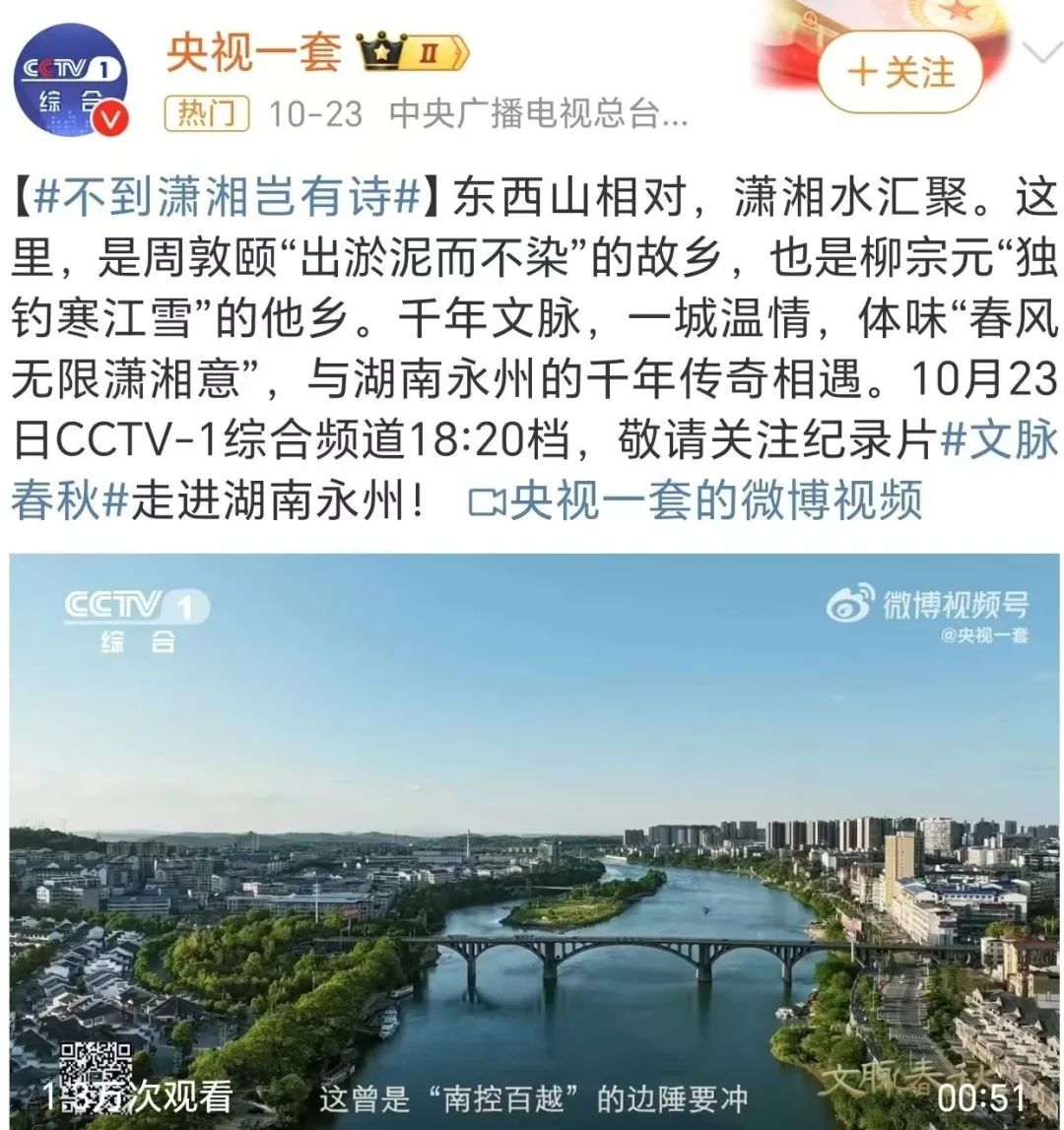Tap the 央视一套 account name
This screenshot has height=1130, width=1064.
coord(253,52)
